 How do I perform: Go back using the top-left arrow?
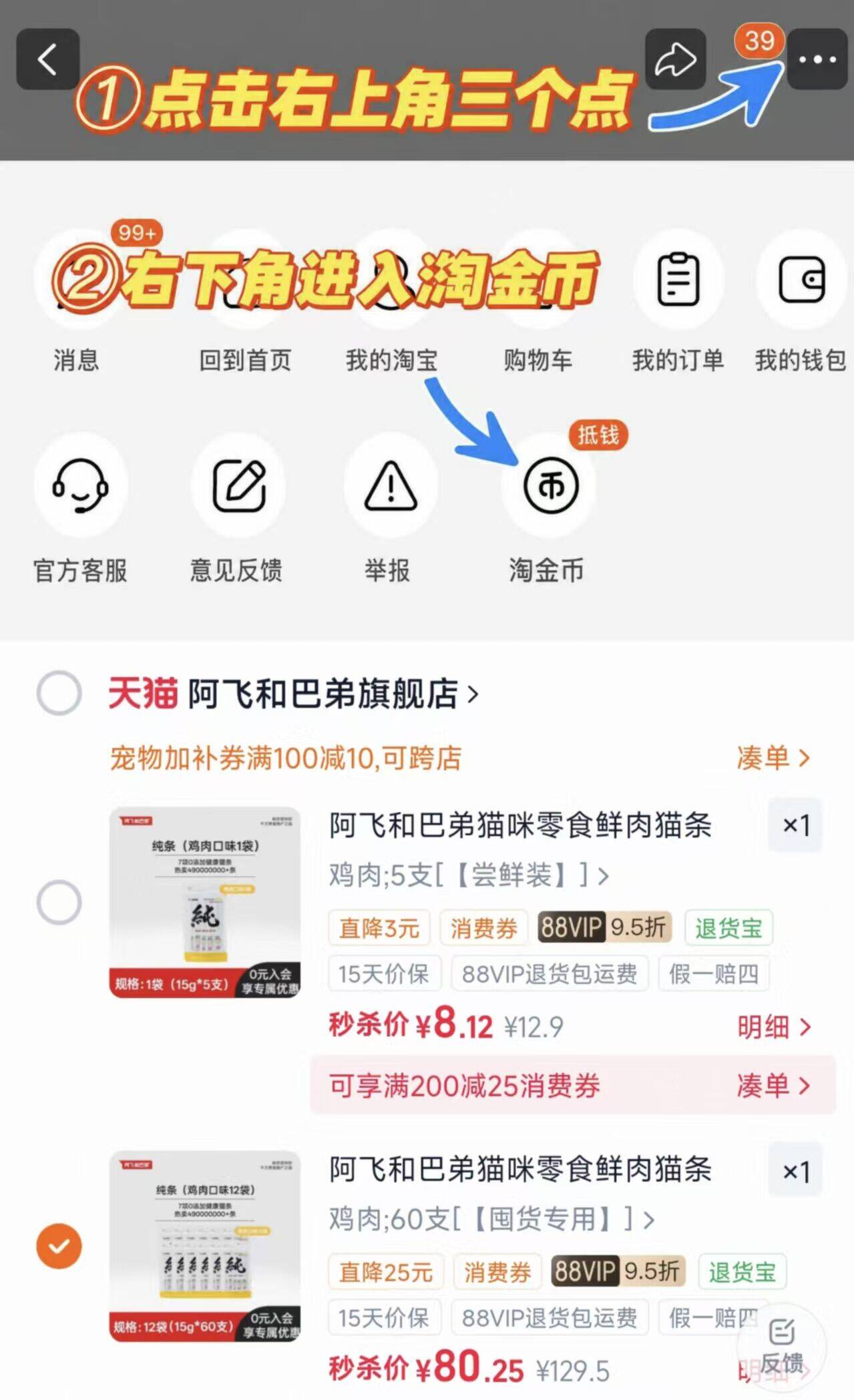[x=47, y=59]
